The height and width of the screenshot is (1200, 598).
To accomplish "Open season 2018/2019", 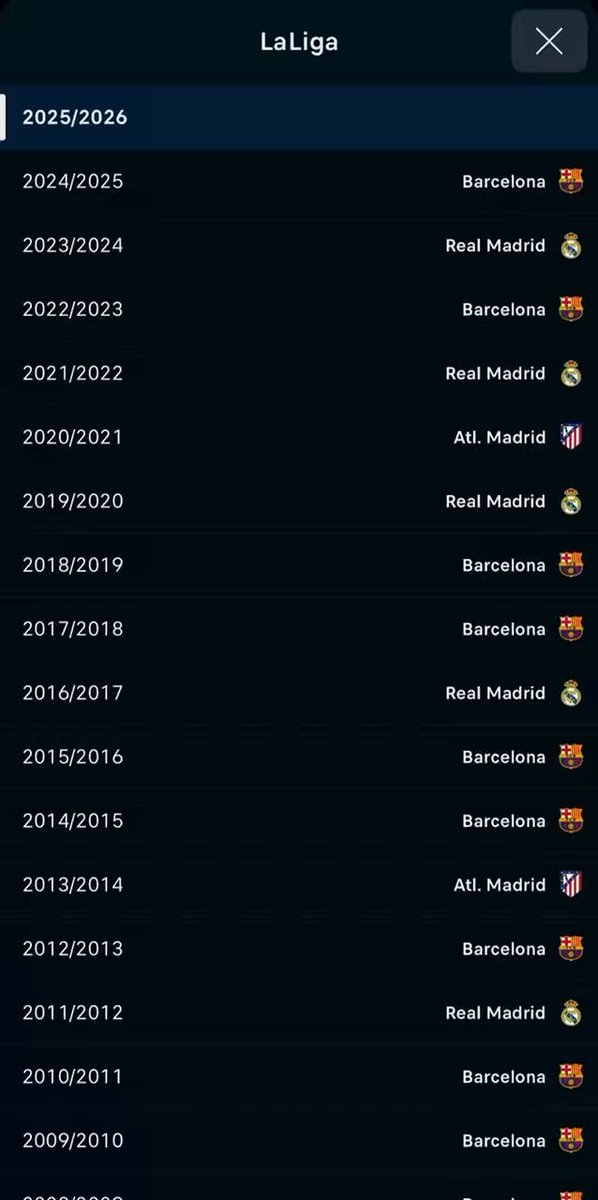I will pos(299,565).
